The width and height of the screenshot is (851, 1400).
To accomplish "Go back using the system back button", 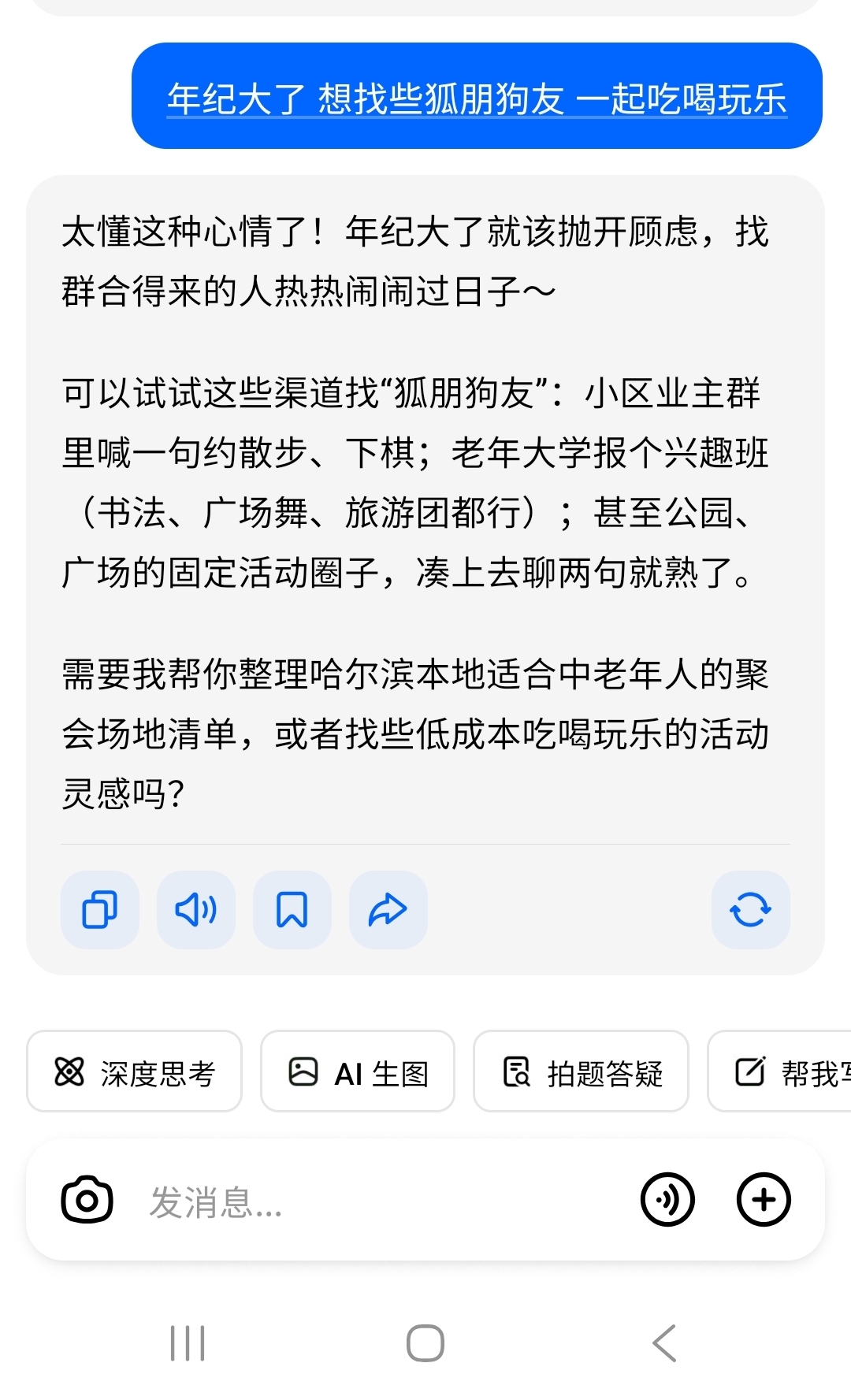I will 663,1343.
